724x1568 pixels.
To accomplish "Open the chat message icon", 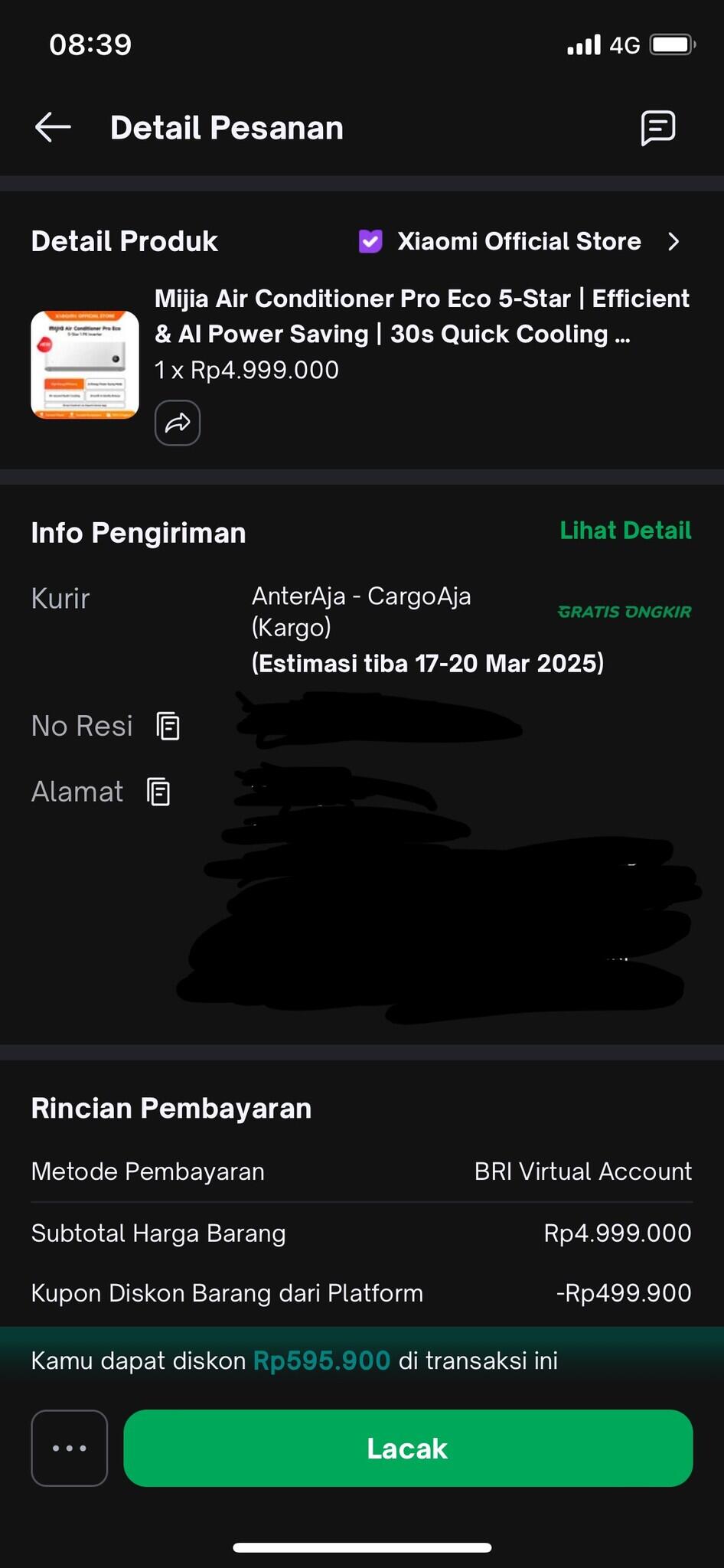I will (x=658, y=127).
